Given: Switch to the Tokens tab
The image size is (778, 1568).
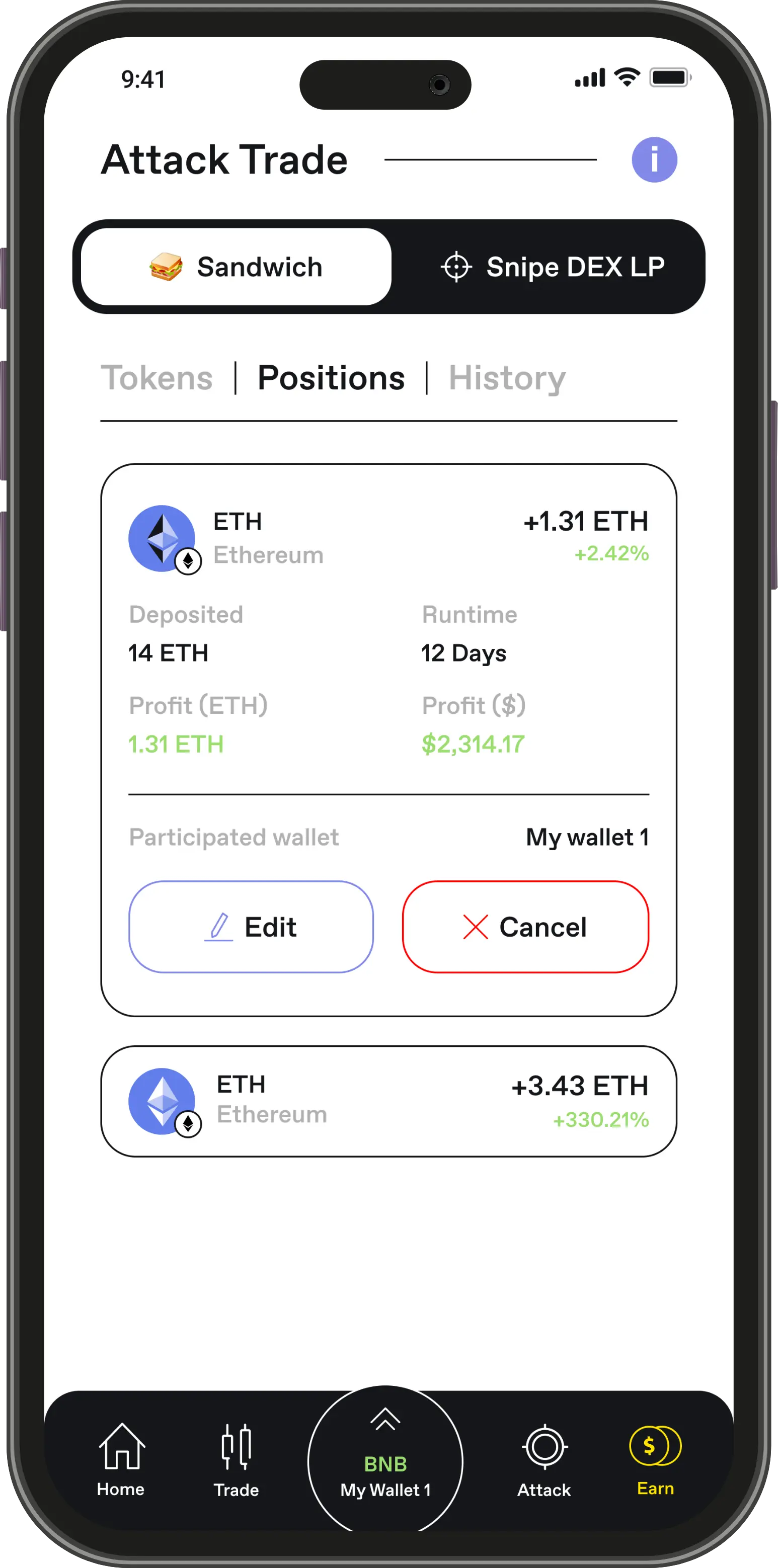Looking at the screenshot, I should pyautogui.click(x=157, y=378).
